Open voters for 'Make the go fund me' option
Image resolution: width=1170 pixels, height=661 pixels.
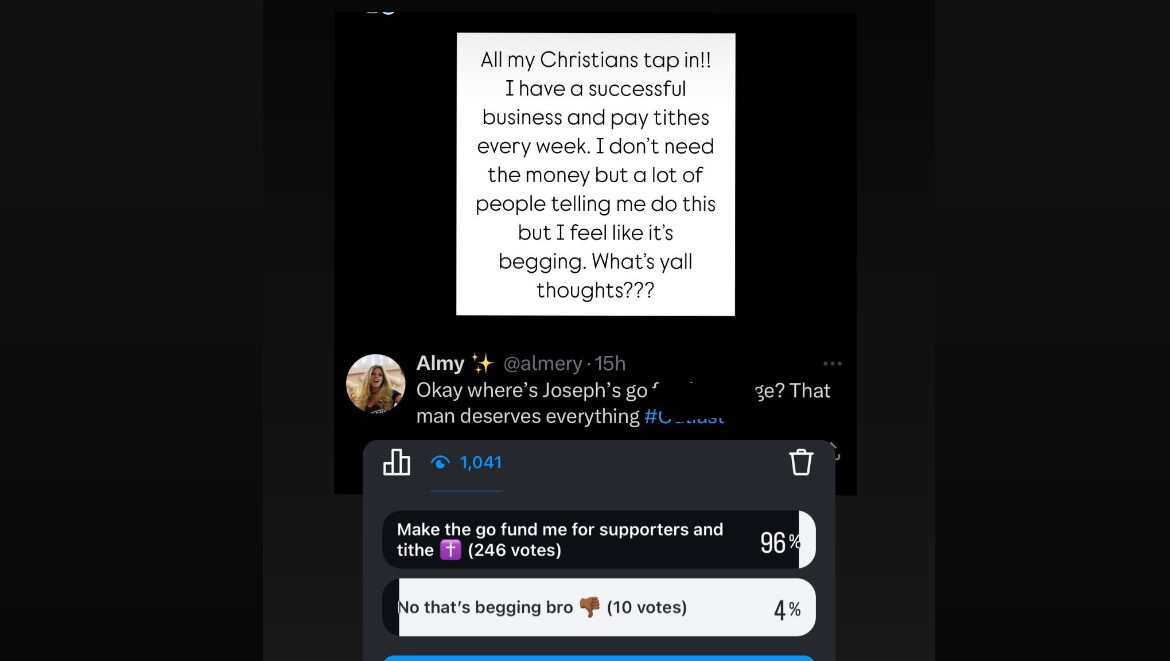point(598,540)
